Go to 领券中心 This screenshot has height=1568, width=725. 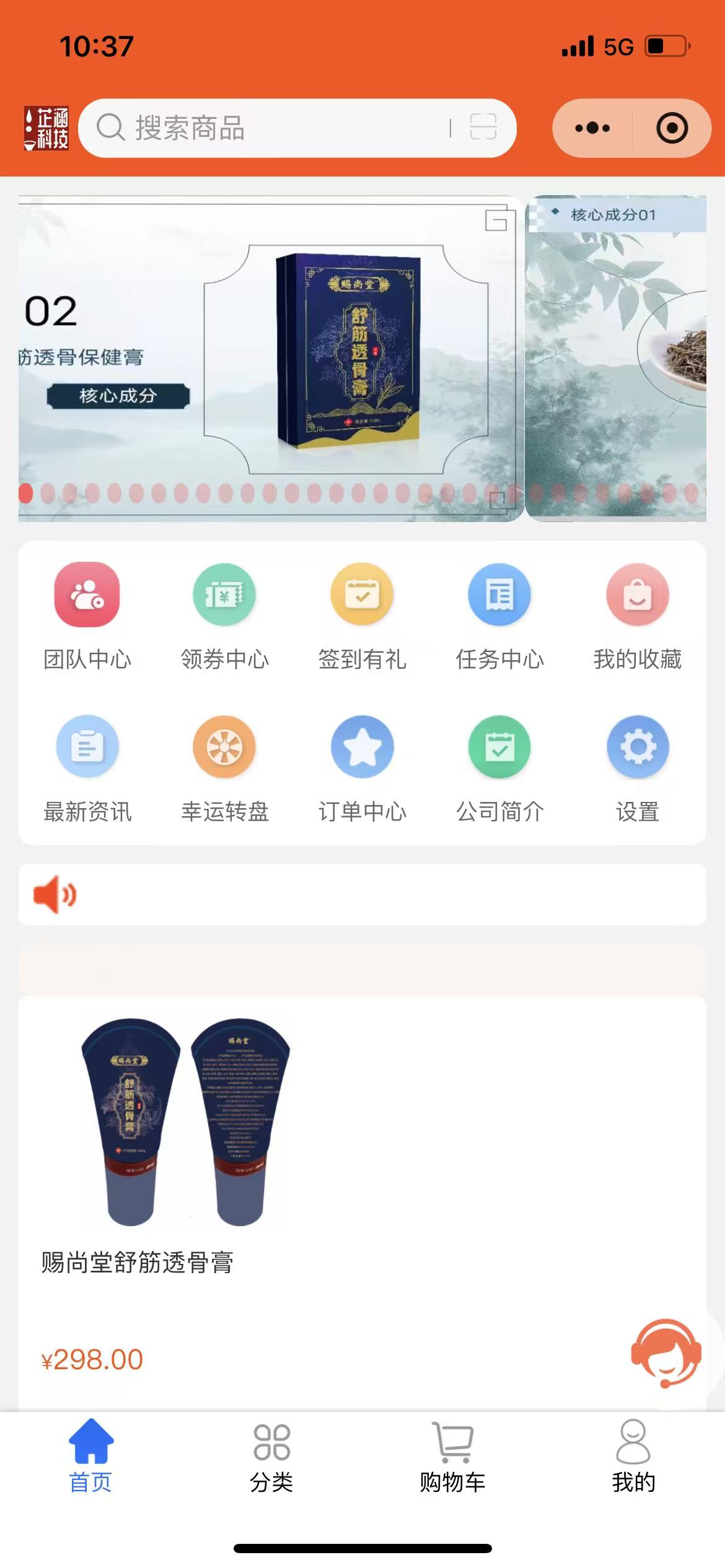(224, 616)
